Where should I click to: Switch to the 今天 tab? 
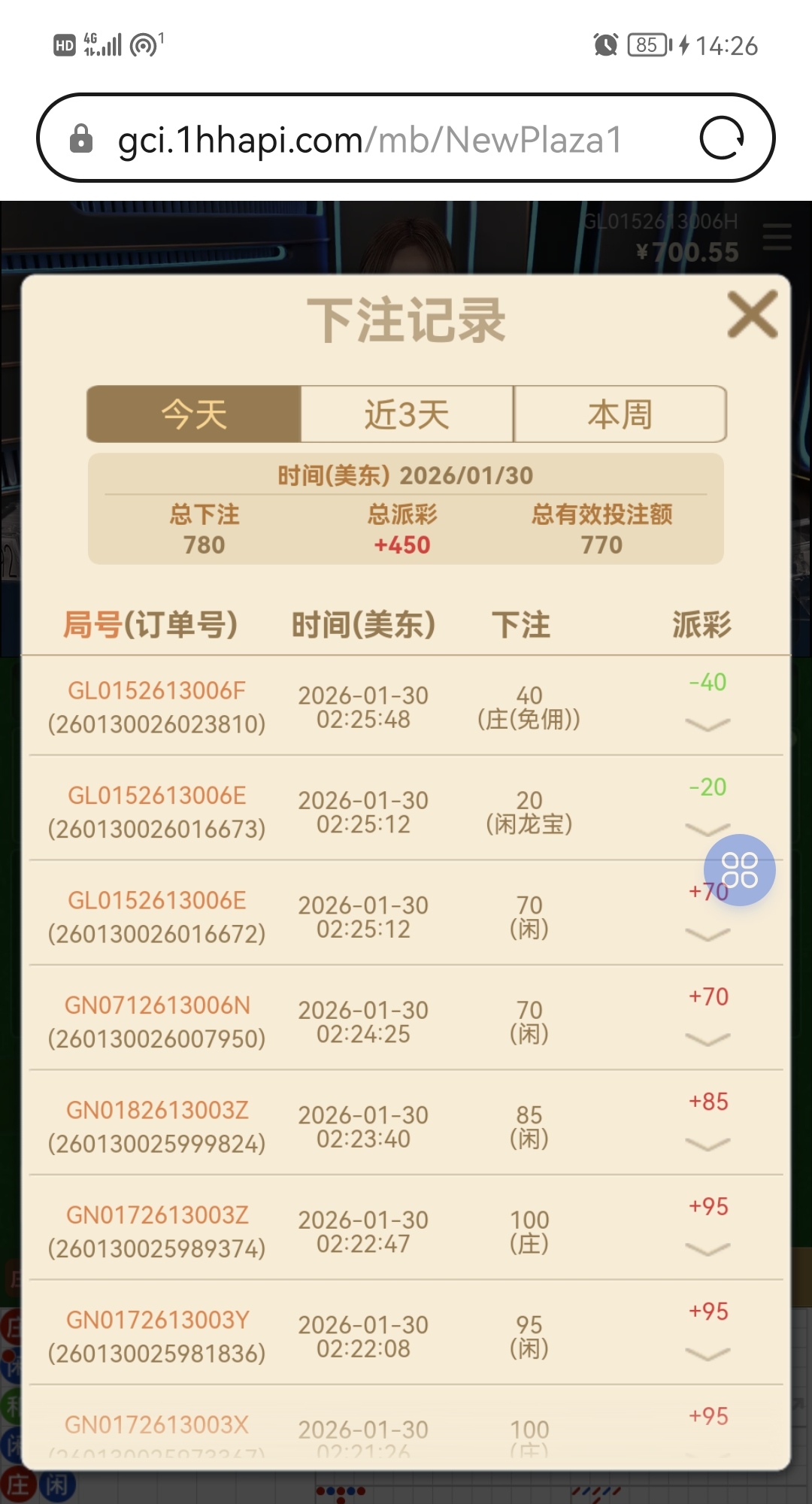click(x=194, y=414)
